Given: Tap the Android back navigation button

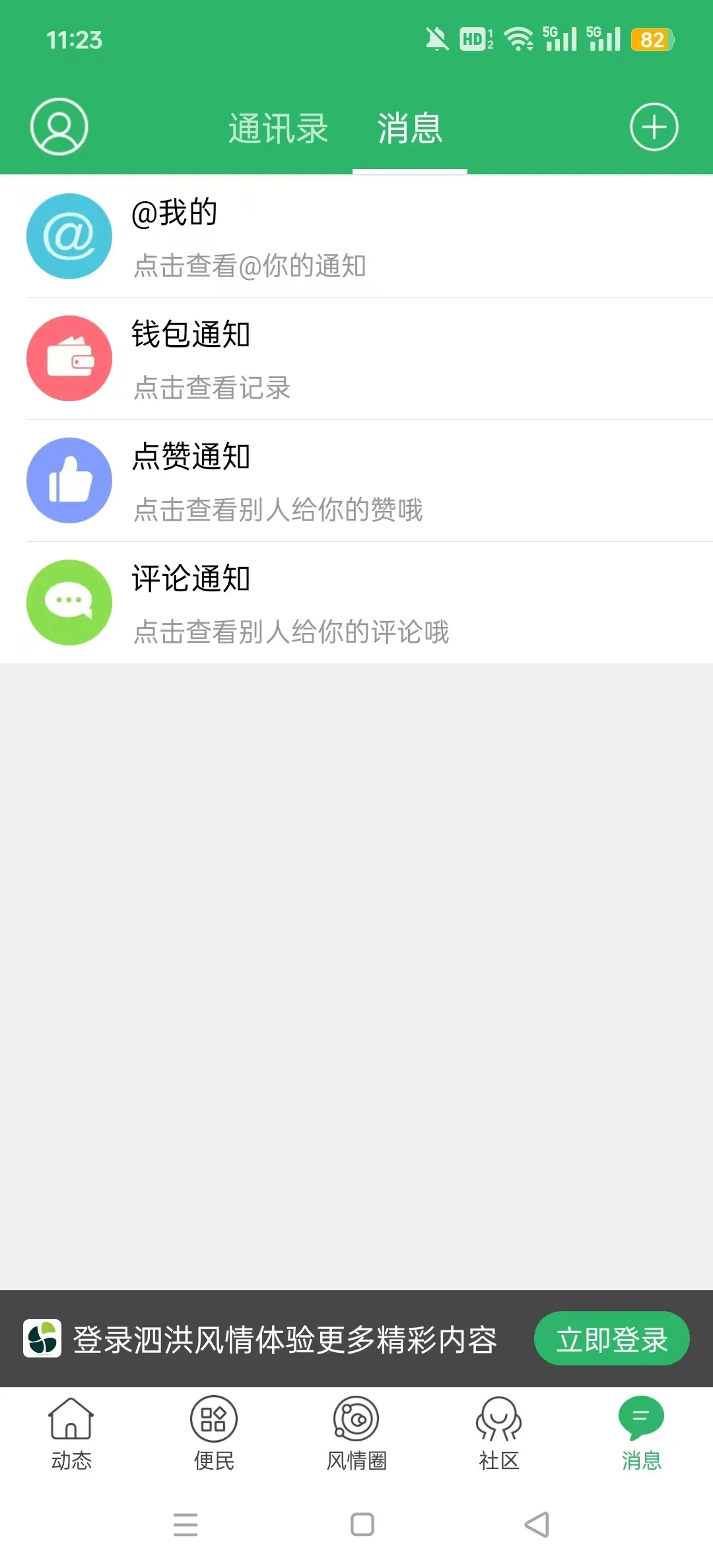Looking at the screenshot, I should pyautogui.click(x=536, y=1526).
